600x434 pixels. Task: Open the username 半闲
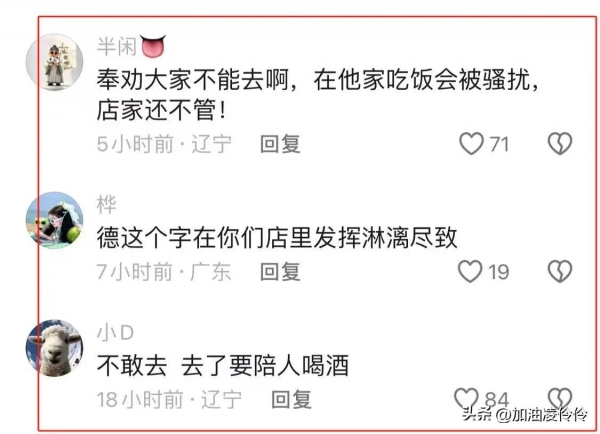coord(116,46)
